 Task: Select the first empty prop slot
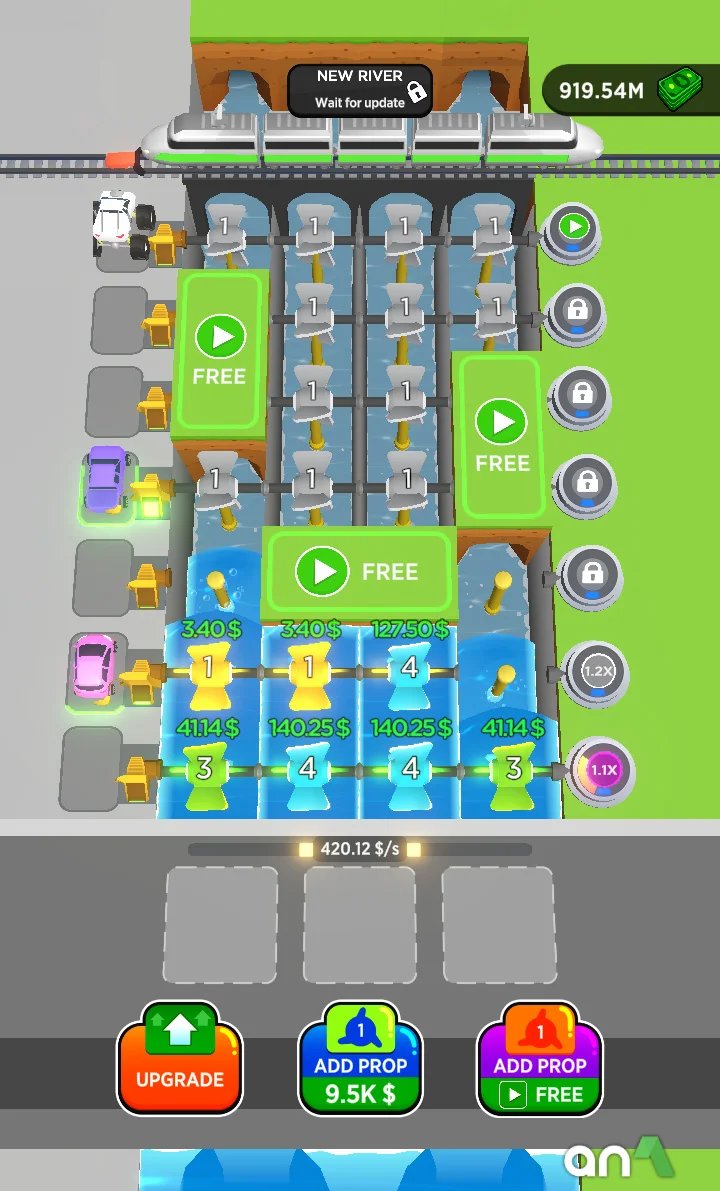click(x=221, y=925)
